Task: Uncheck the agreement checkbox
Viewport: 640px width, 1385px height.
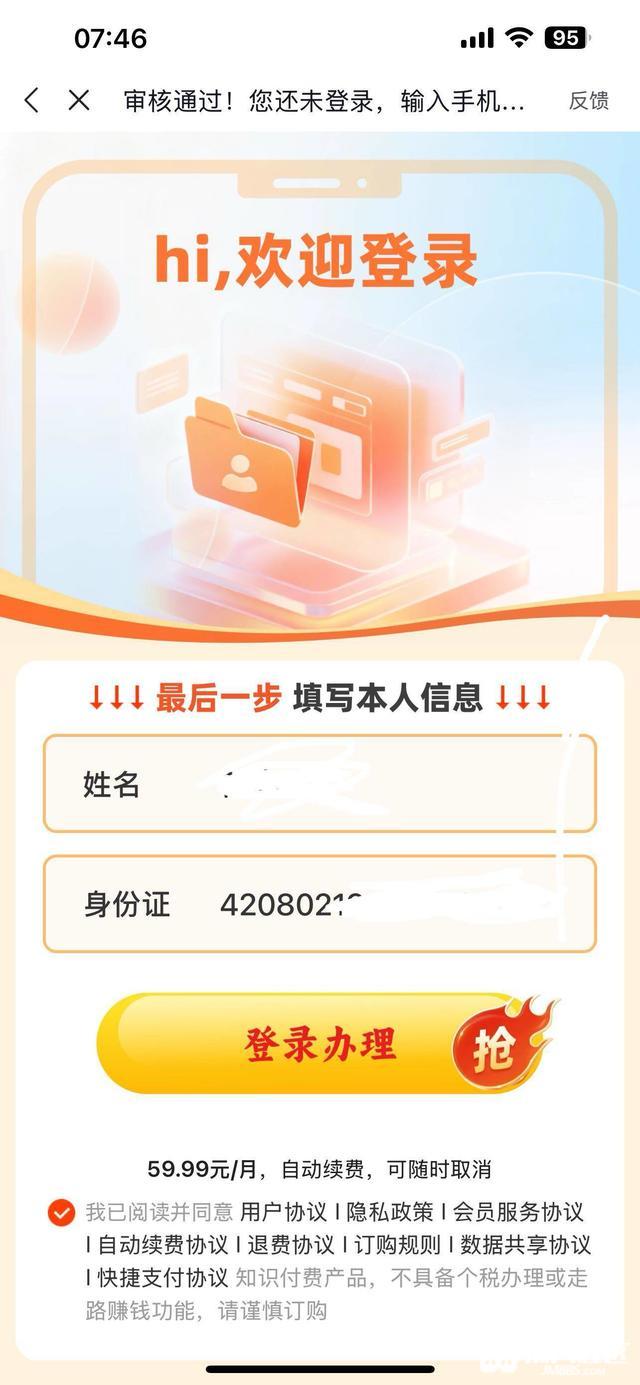Action: (61, 1213)
